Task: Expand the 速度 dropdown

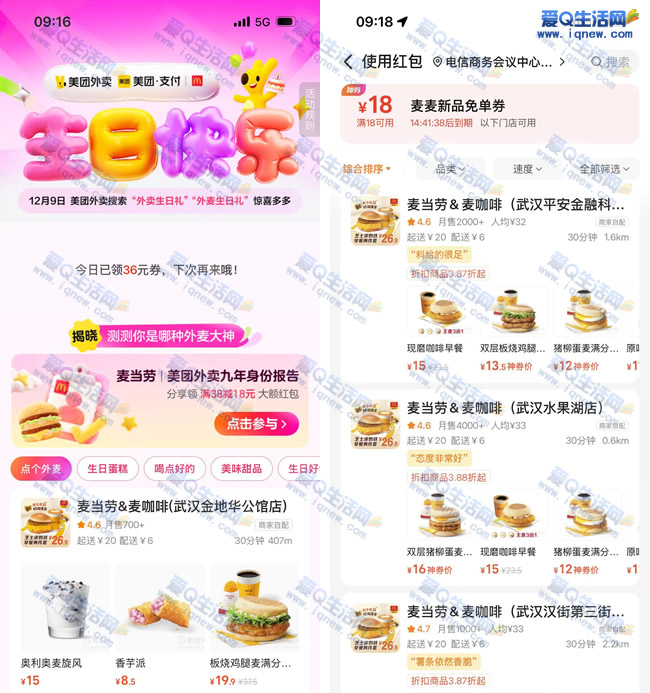Action: click(x=528, y=169)
